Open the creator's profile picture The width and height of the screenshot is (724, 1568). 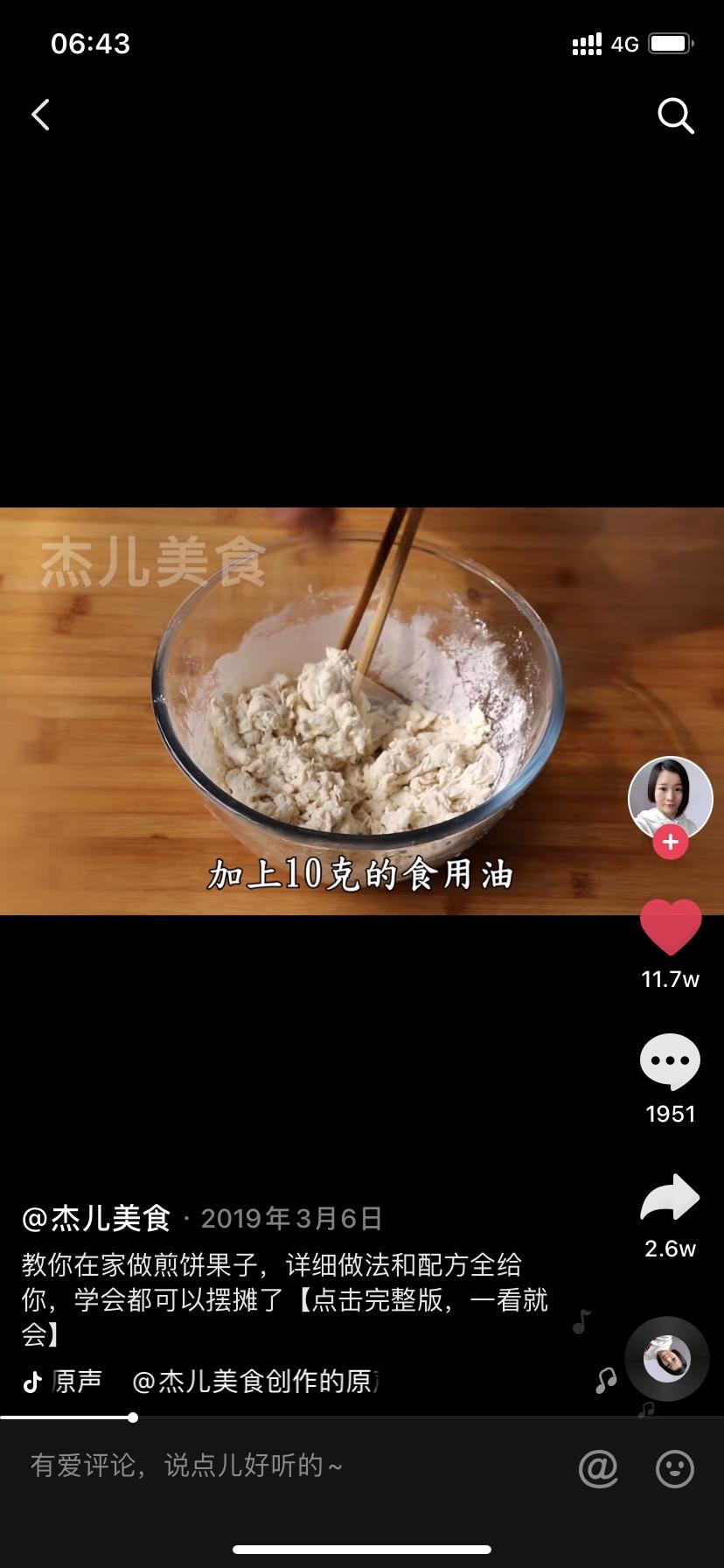671,799
